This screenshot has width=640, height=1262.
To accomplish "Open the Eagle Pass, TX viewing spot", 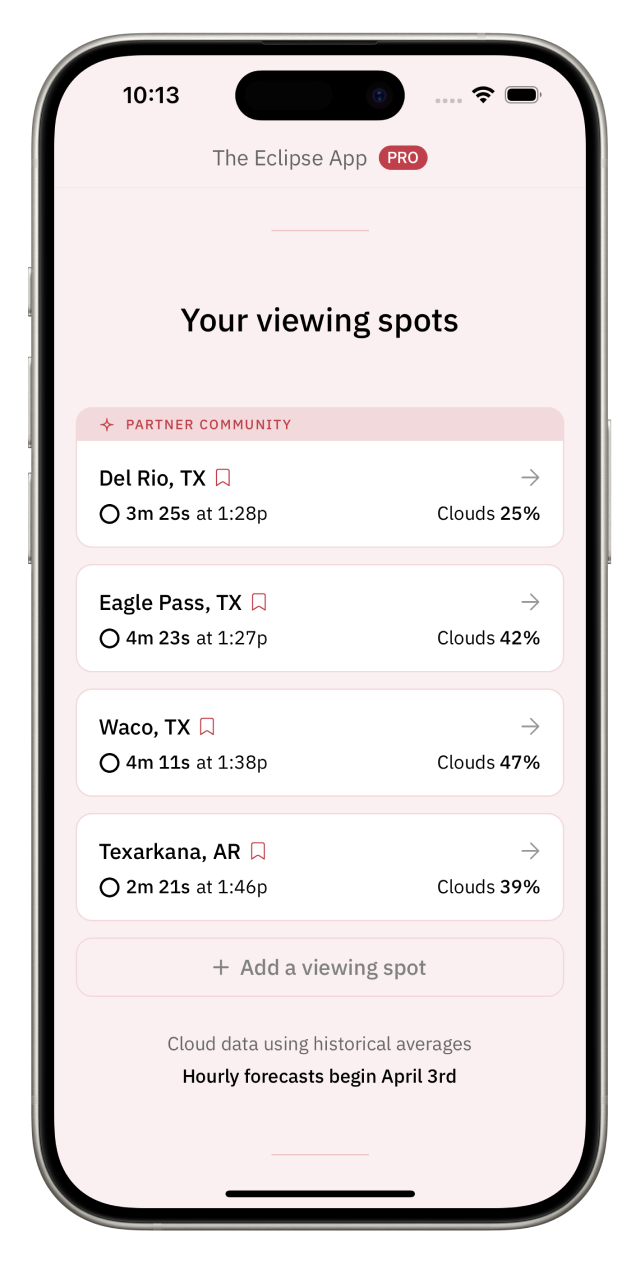I will point(530,602).
